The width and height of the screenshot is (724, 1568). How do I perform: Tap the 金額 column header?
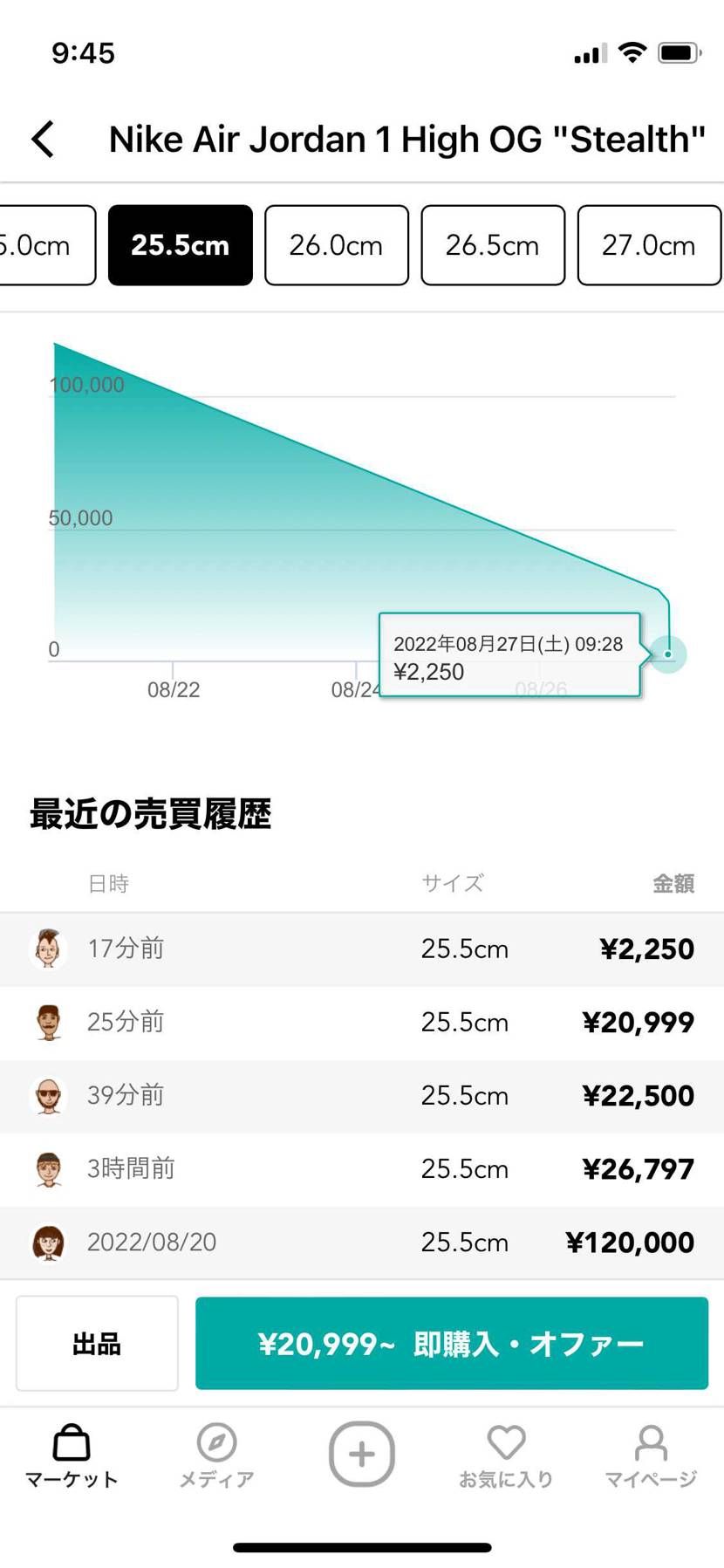click(673, 883)
